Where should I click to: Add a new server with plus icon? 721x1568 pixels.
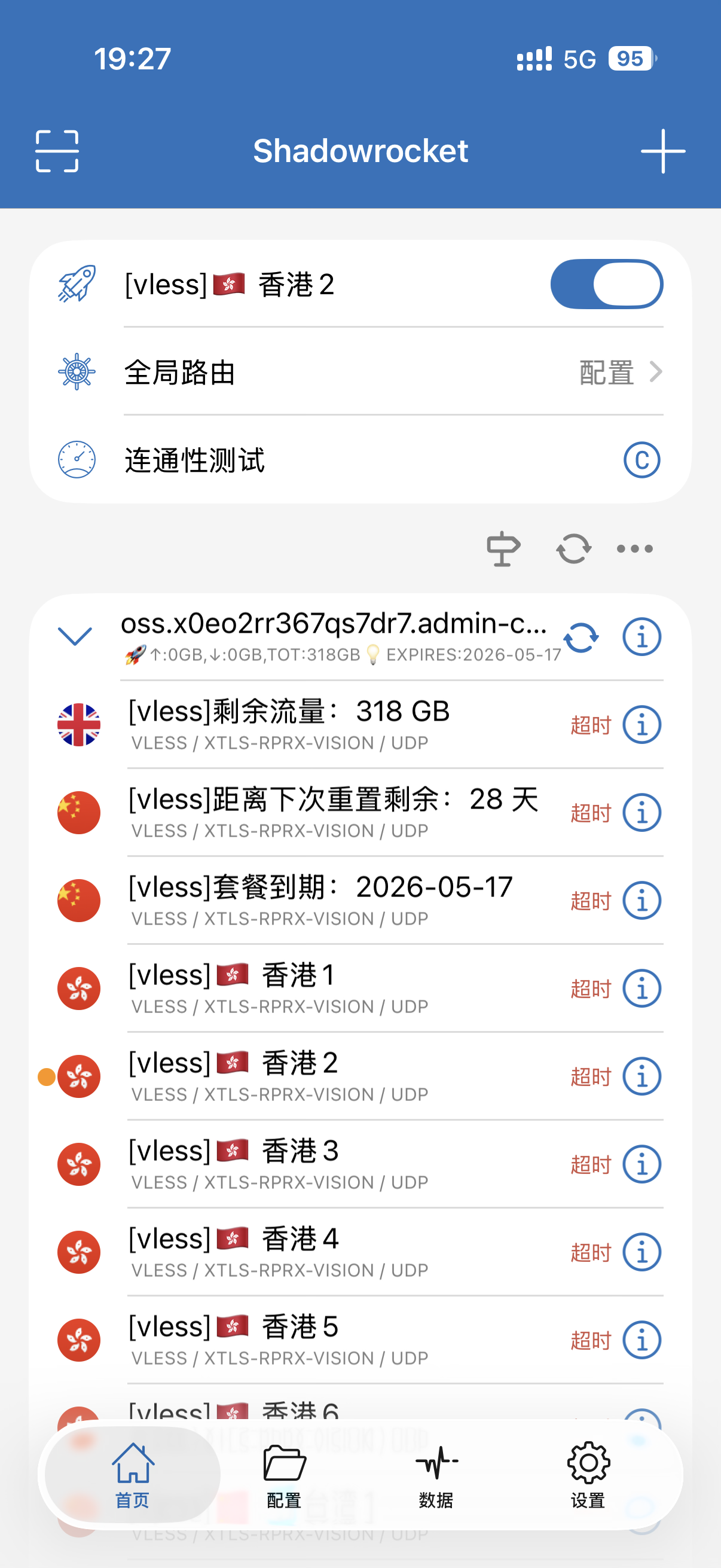point(662,151)
